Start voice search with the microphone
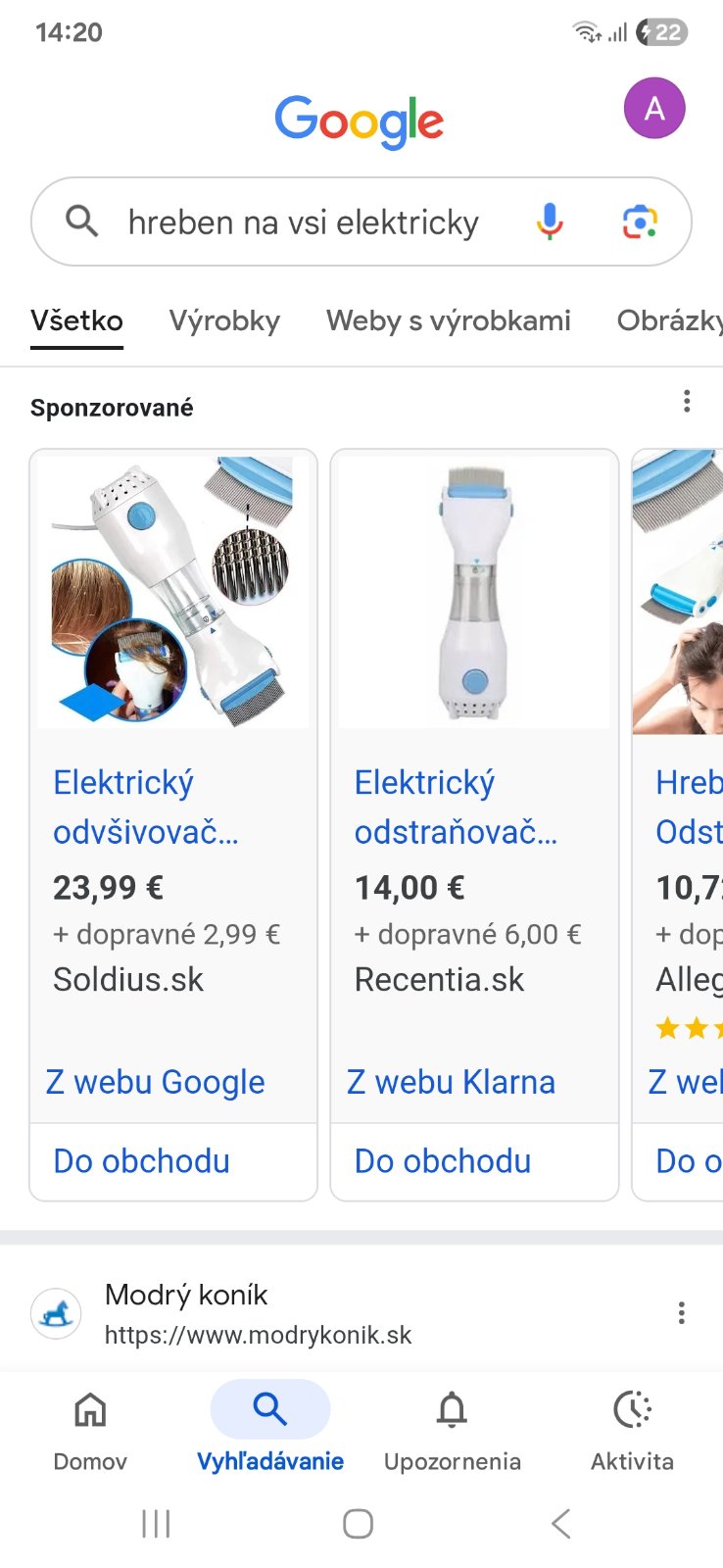Image resolution: width=723 pixels, height=1568 pixels. (550, 221)
